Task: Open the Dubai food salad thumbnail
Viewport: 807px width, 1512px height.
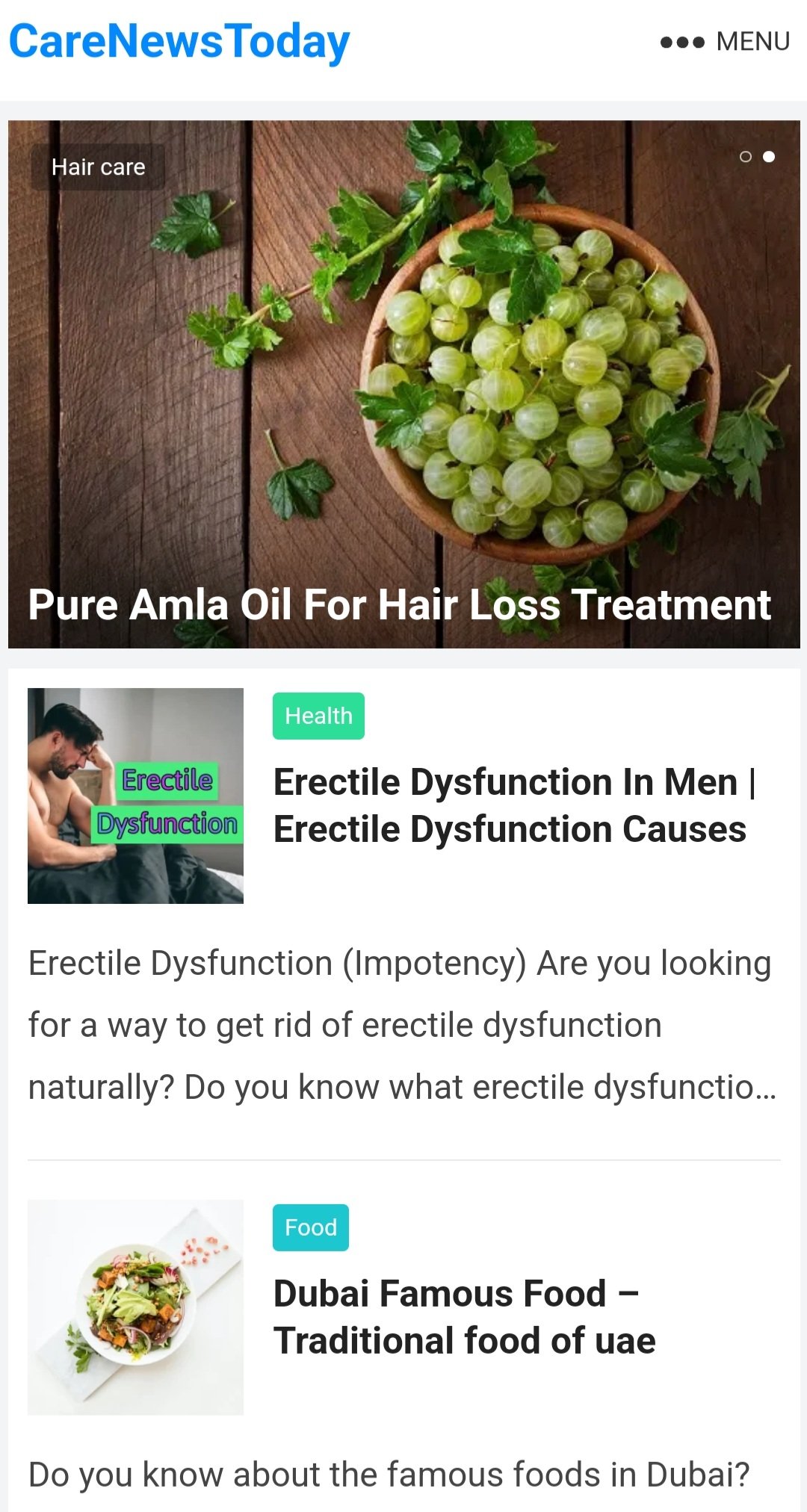Action: 135,1307
